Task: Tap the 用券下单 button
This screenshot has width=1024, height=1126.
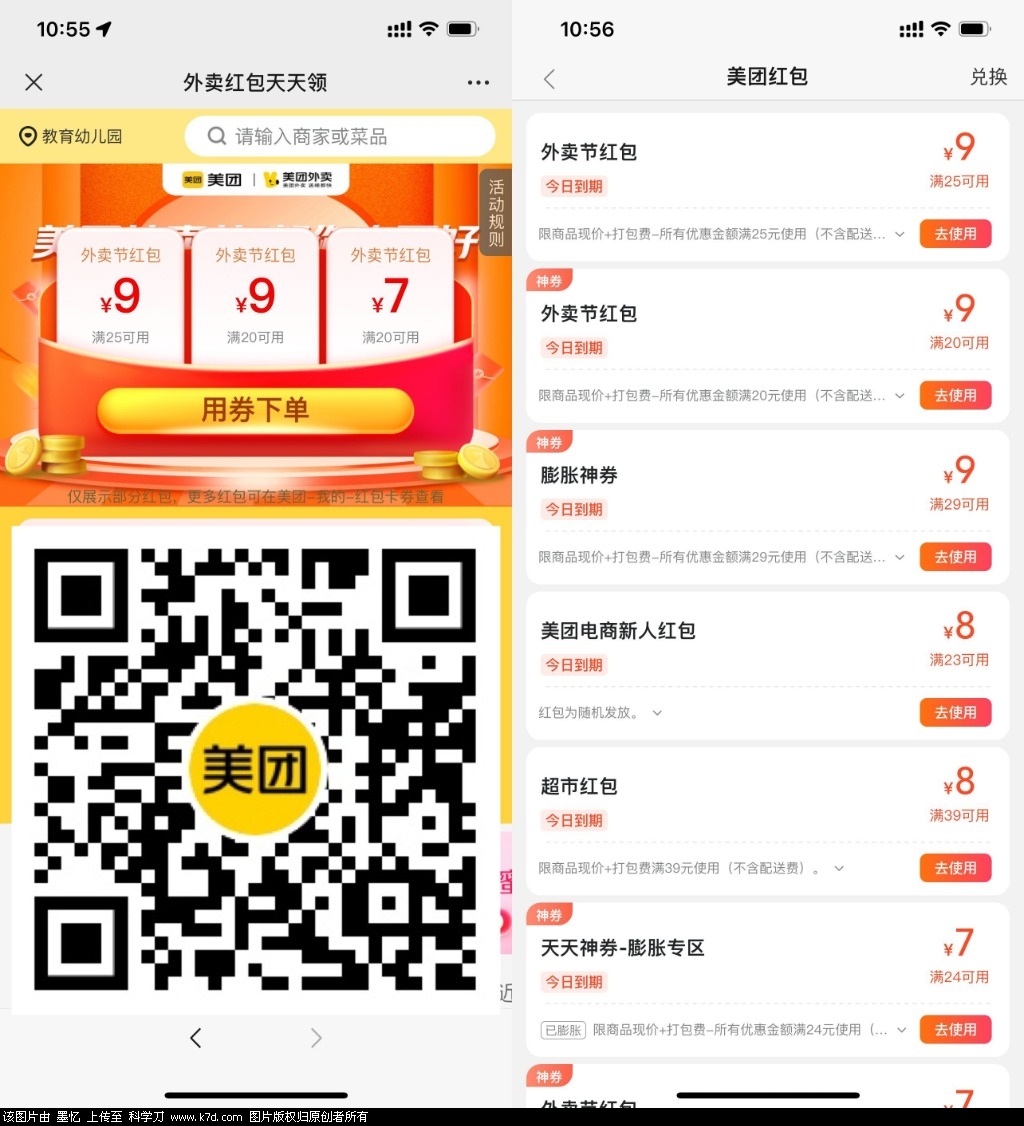Action: [x=255, y=410]
